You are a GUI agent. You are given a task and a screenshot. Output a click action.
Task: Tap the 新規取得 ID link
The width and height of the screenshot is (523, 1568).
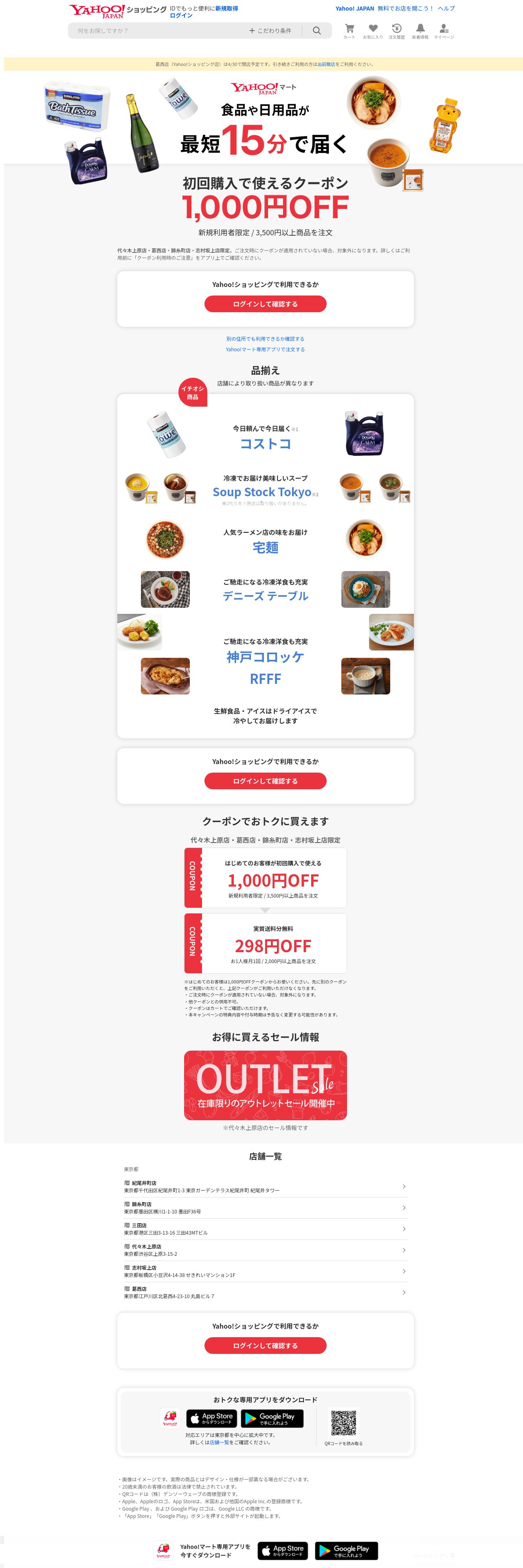(226, 9)
